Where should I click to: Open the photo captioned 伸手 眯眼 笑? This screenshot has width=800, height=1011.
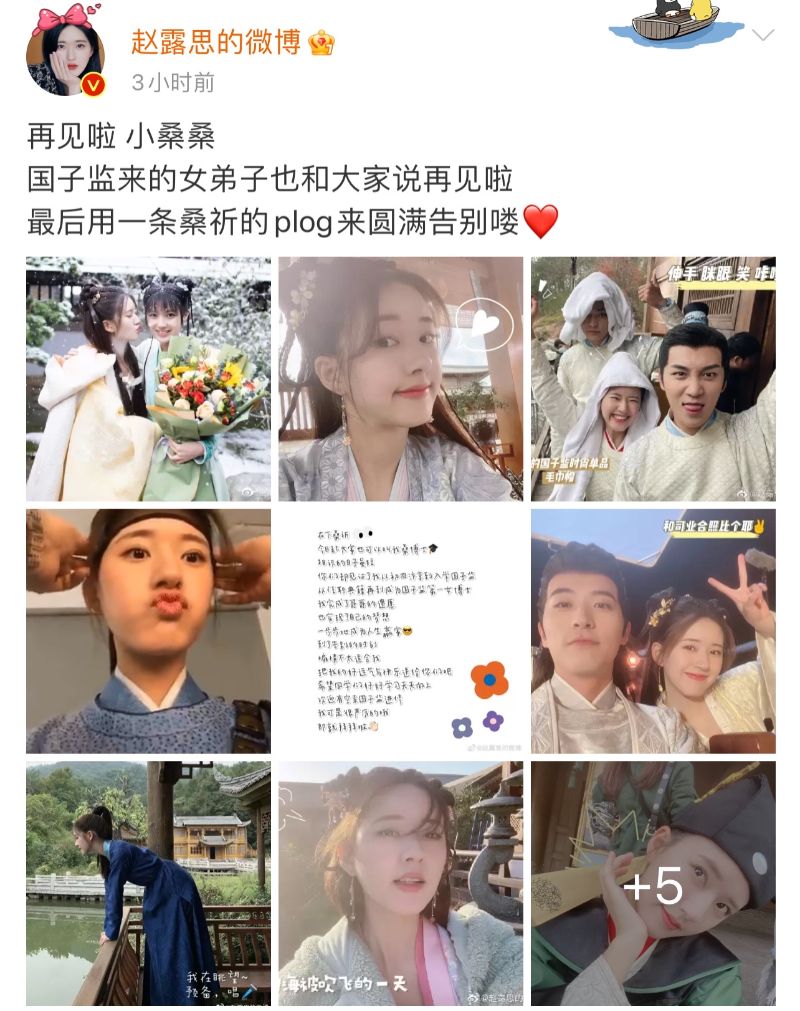653,379
